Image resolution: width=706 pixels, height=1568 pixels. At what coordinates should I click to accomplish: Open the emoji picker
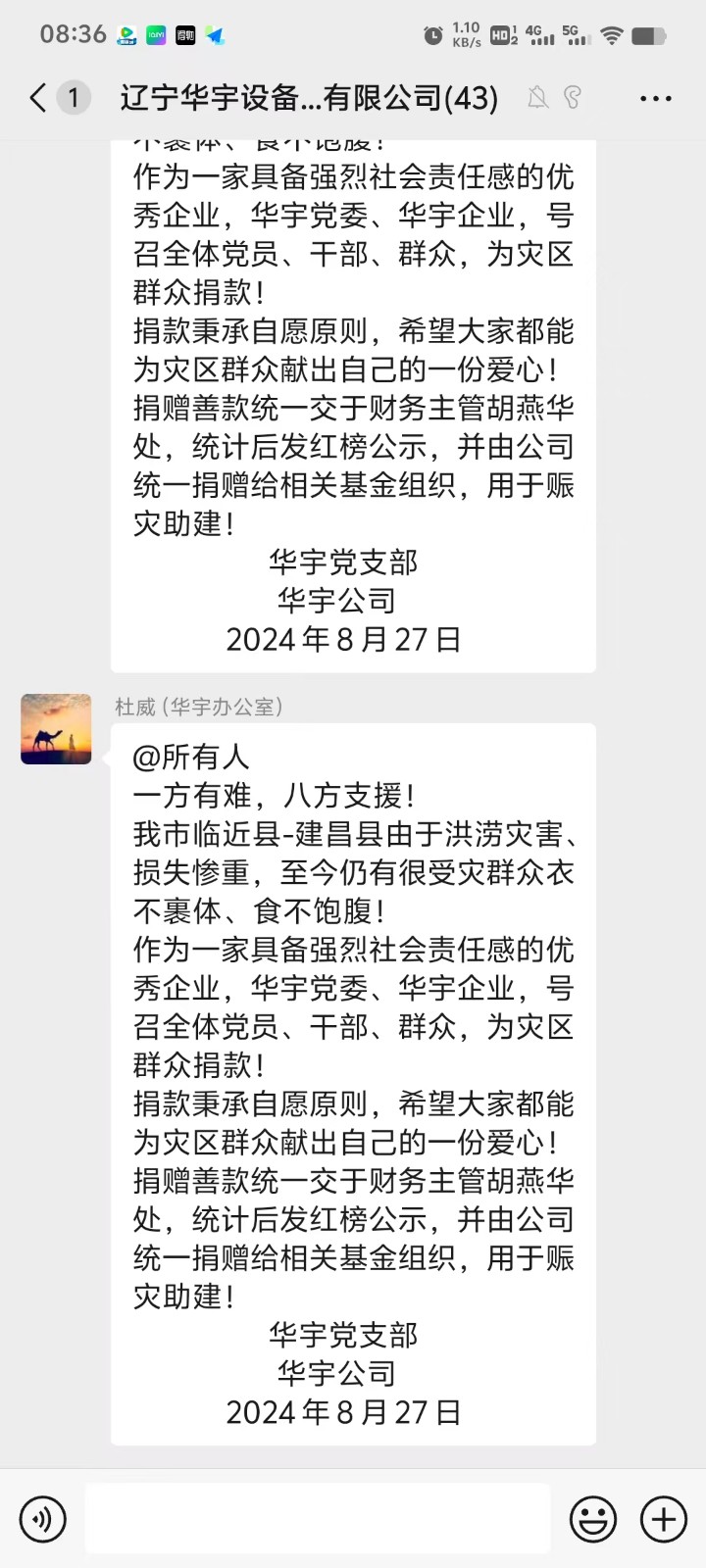click(x=593, y=1519)
